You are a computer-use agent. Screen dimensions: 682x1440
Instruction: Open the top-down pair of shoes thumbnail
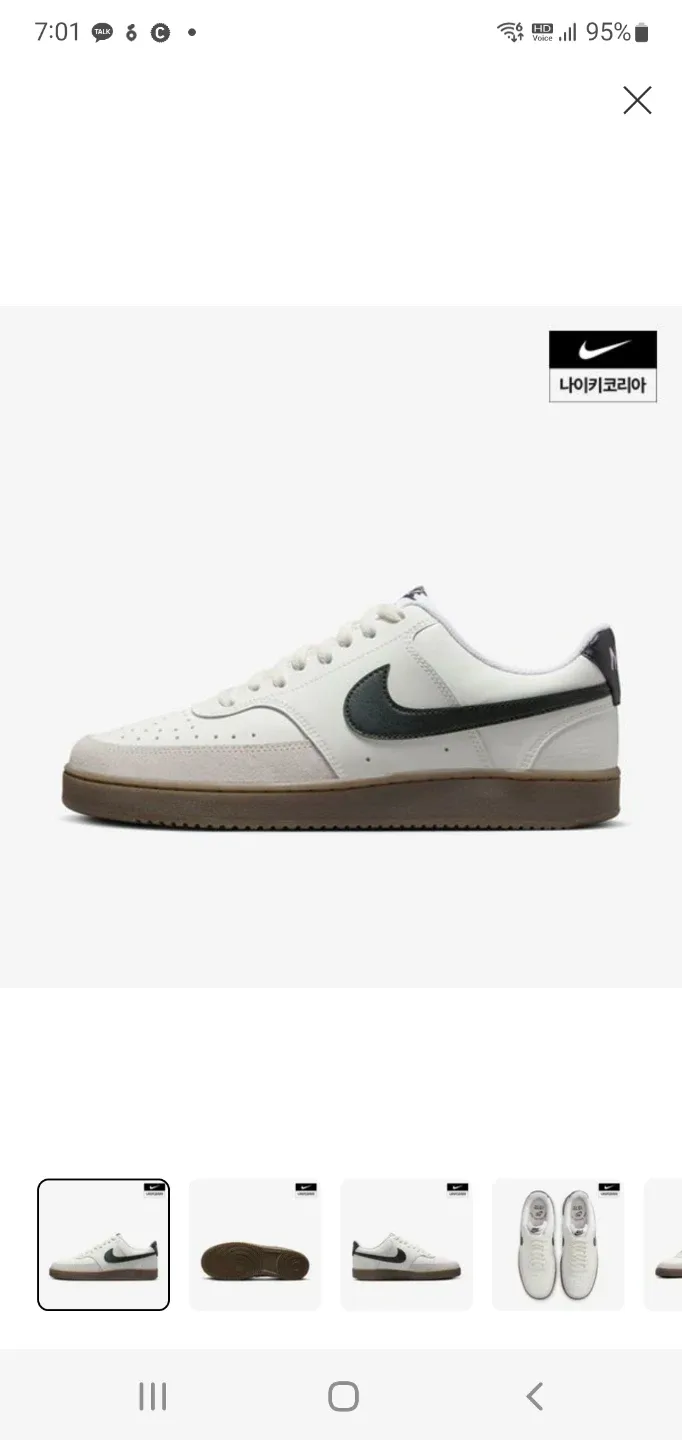tap(558, 1244)
